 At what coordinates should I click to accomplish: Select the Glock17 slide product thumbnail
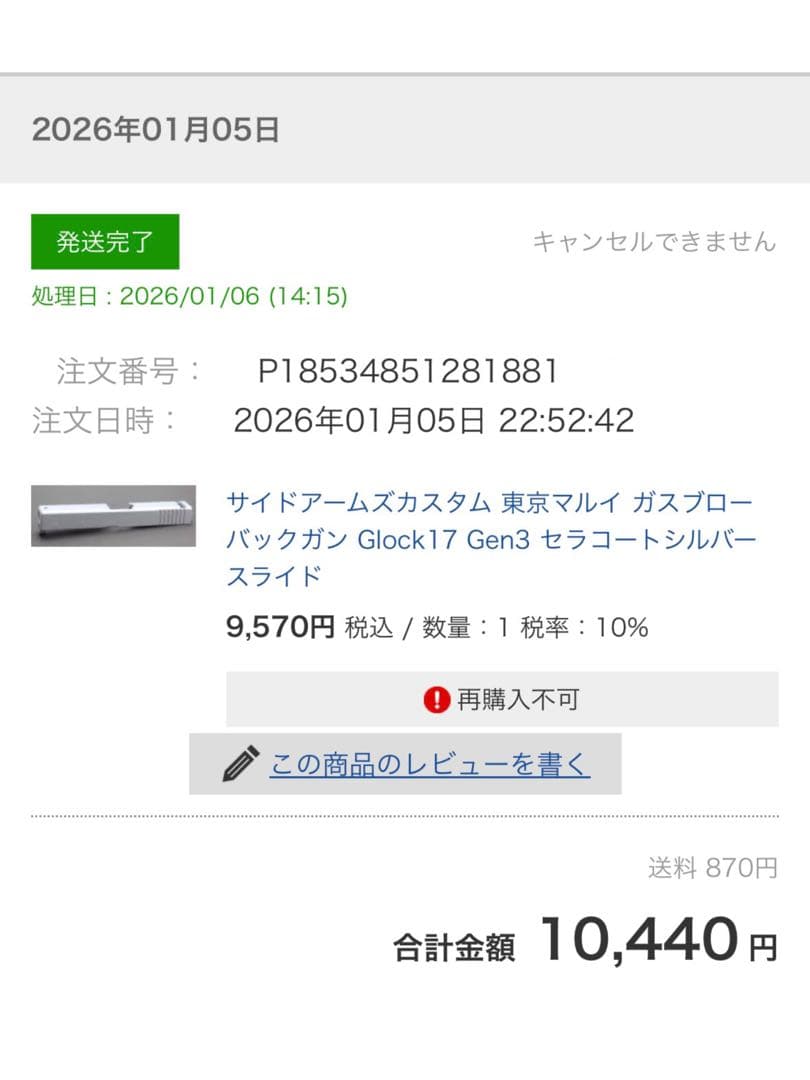115,516
